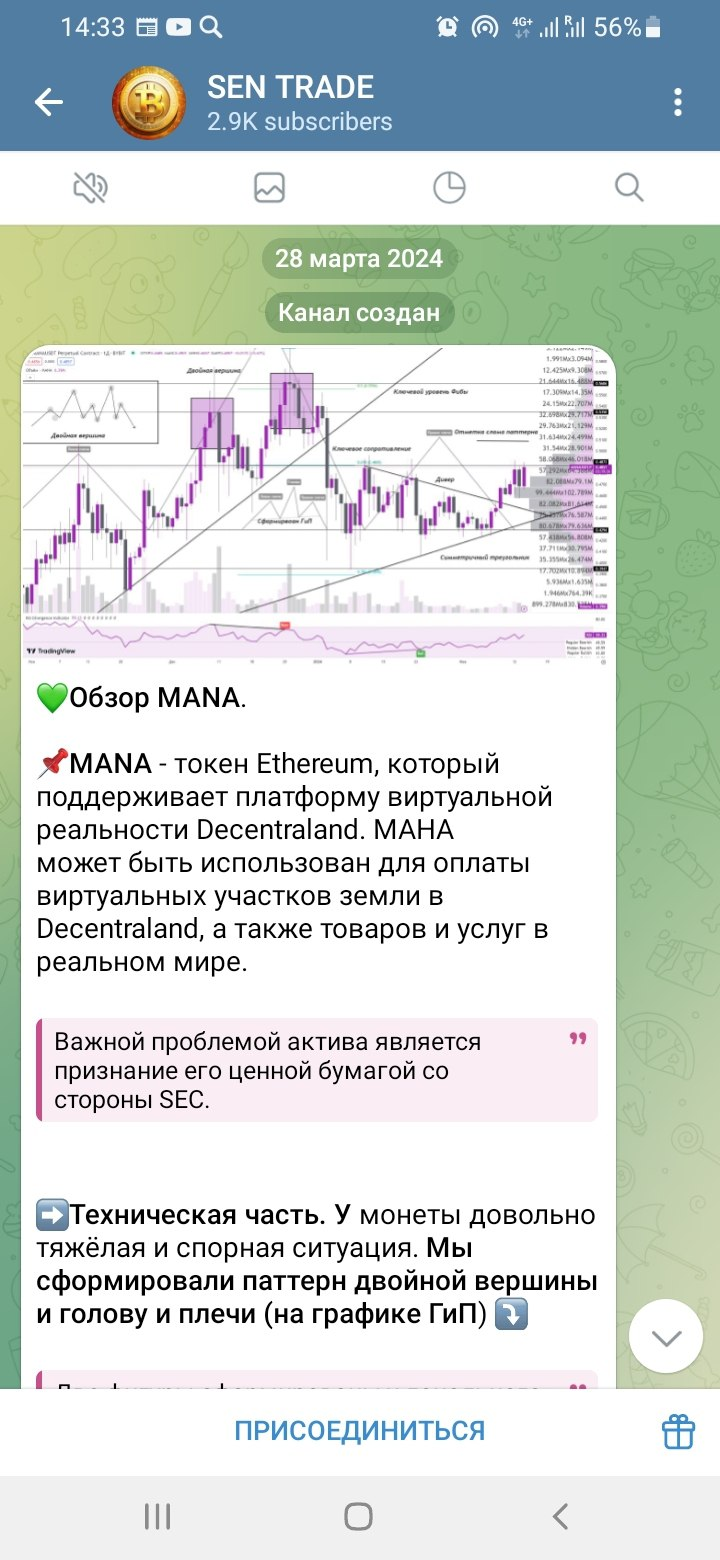Image resolution: width=720 pixels, height=1560 pixels.
Task: Open the shared media gallery icon
Action: 268,187
